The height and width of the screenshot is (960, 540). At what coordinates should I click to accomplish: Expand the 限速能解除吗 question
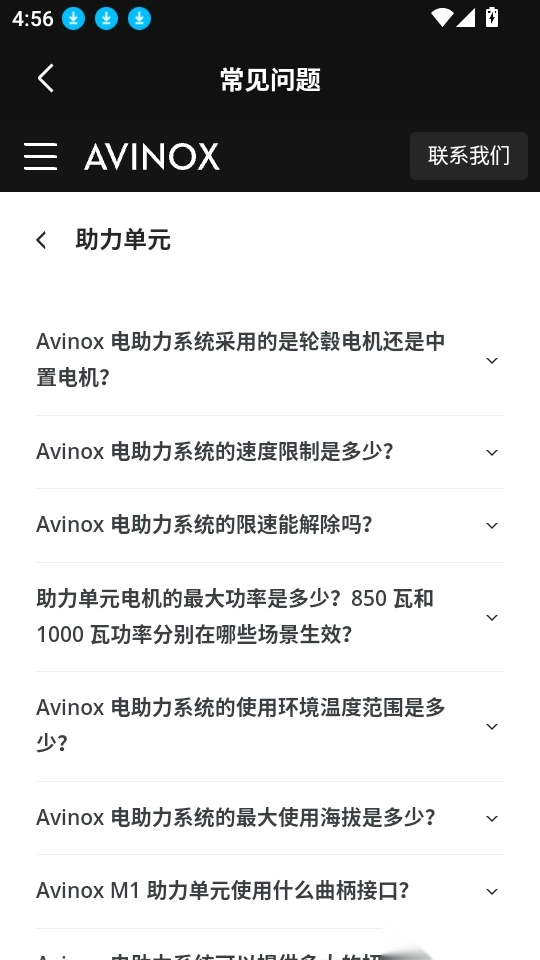click(x=269, y=525)
